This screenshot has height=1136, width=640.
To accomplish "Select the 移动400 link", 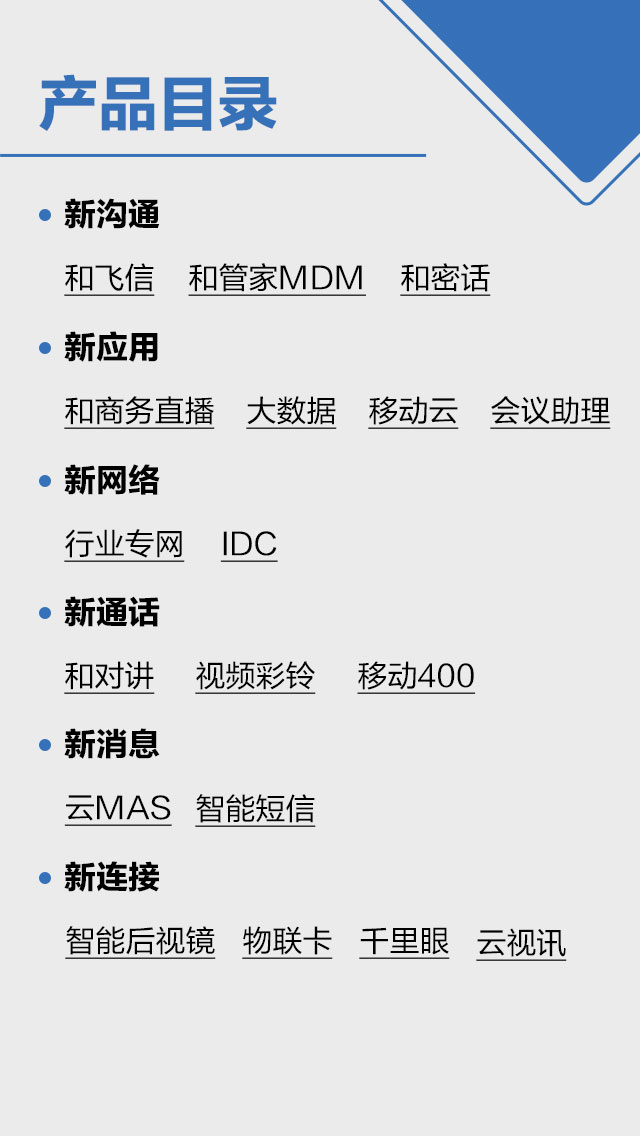I will [416, 677].
